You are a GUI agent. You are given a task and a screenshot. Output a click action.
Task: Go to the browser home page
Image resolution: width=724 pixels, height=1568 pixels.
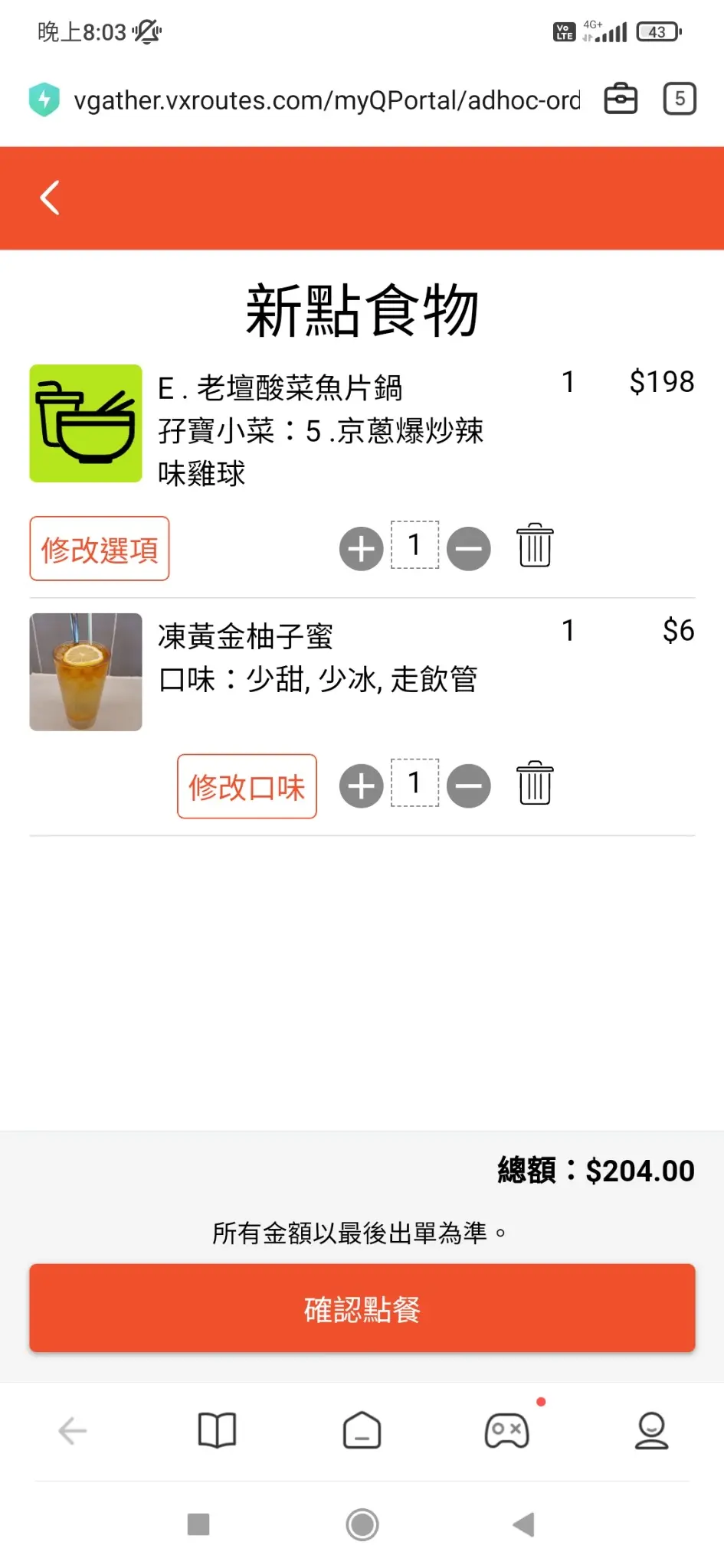[x=362, y=1430]
